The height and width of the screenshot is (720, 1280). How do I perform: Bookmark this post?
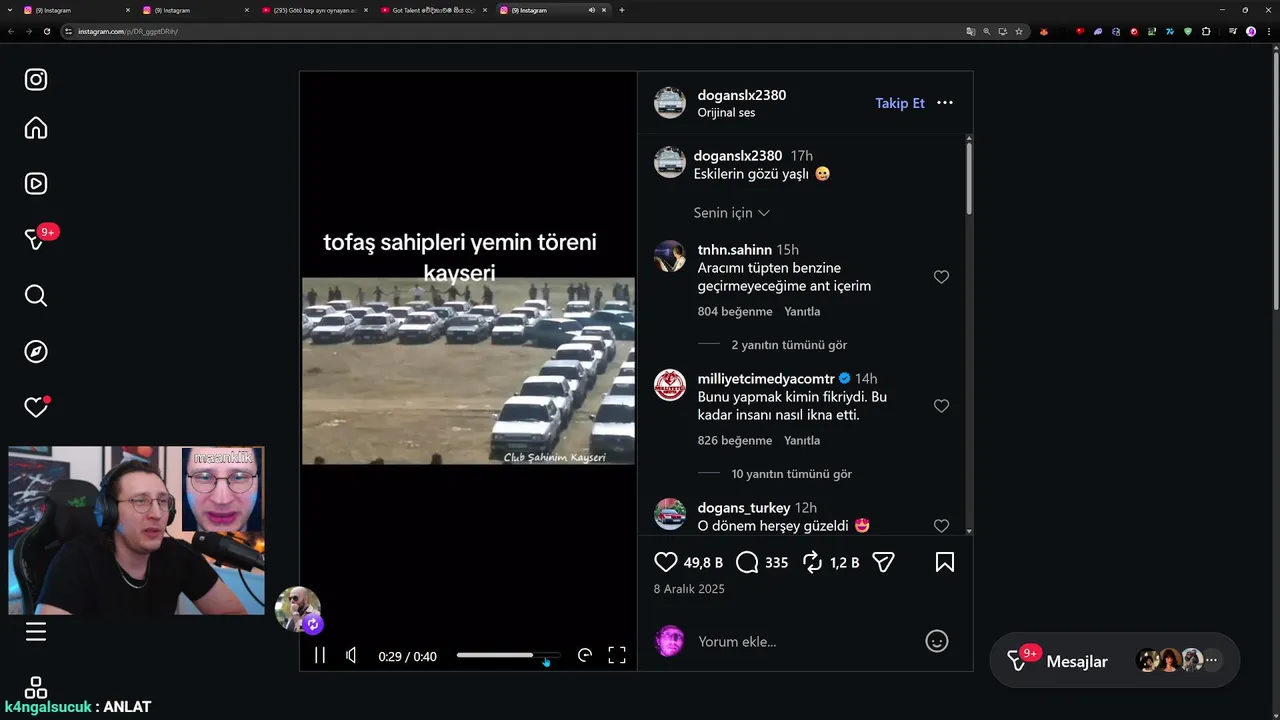coord(945,562)
